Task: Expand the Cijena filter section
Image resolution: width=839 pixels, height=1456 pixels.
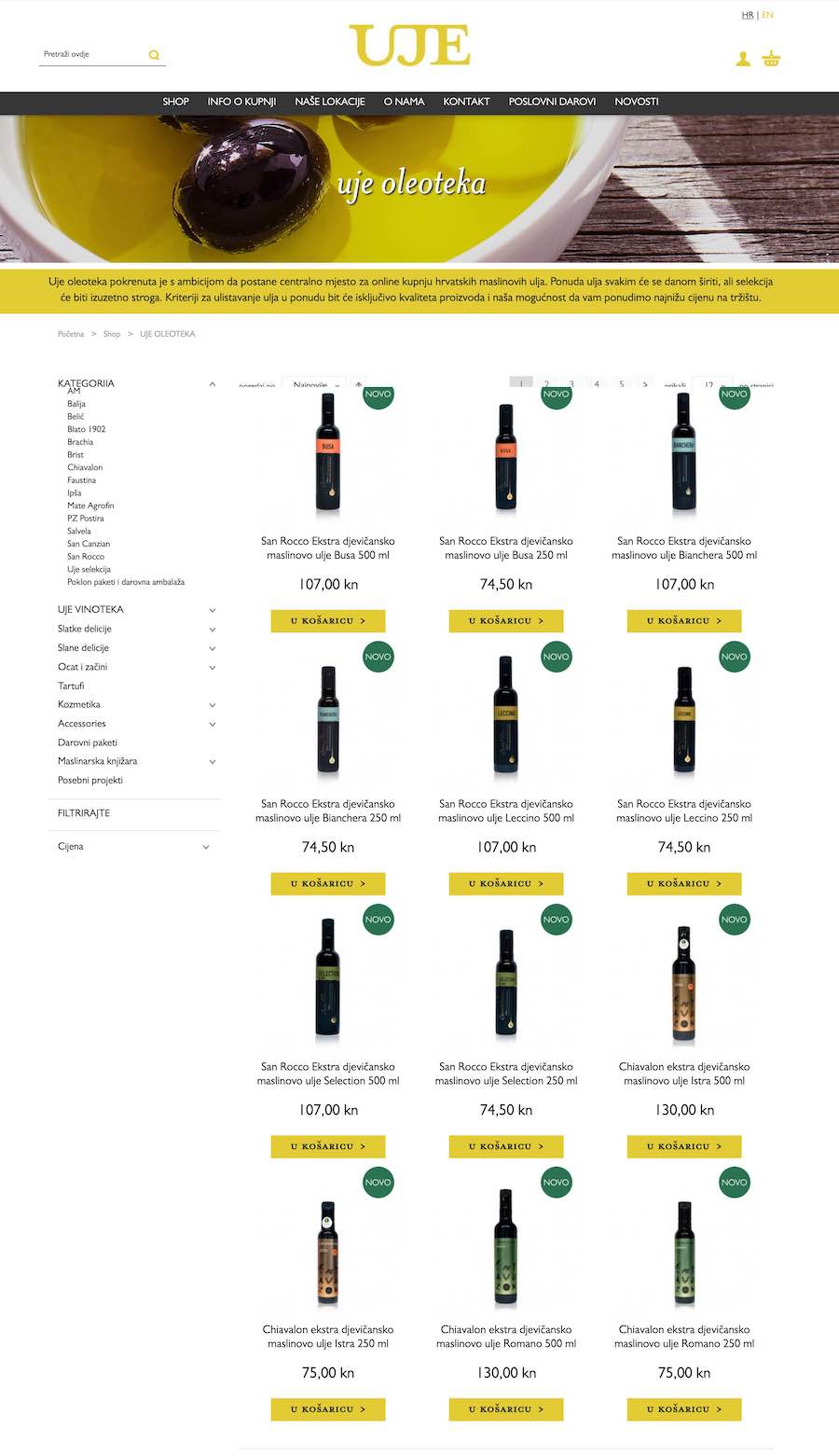Action: [x=205, y=846]
